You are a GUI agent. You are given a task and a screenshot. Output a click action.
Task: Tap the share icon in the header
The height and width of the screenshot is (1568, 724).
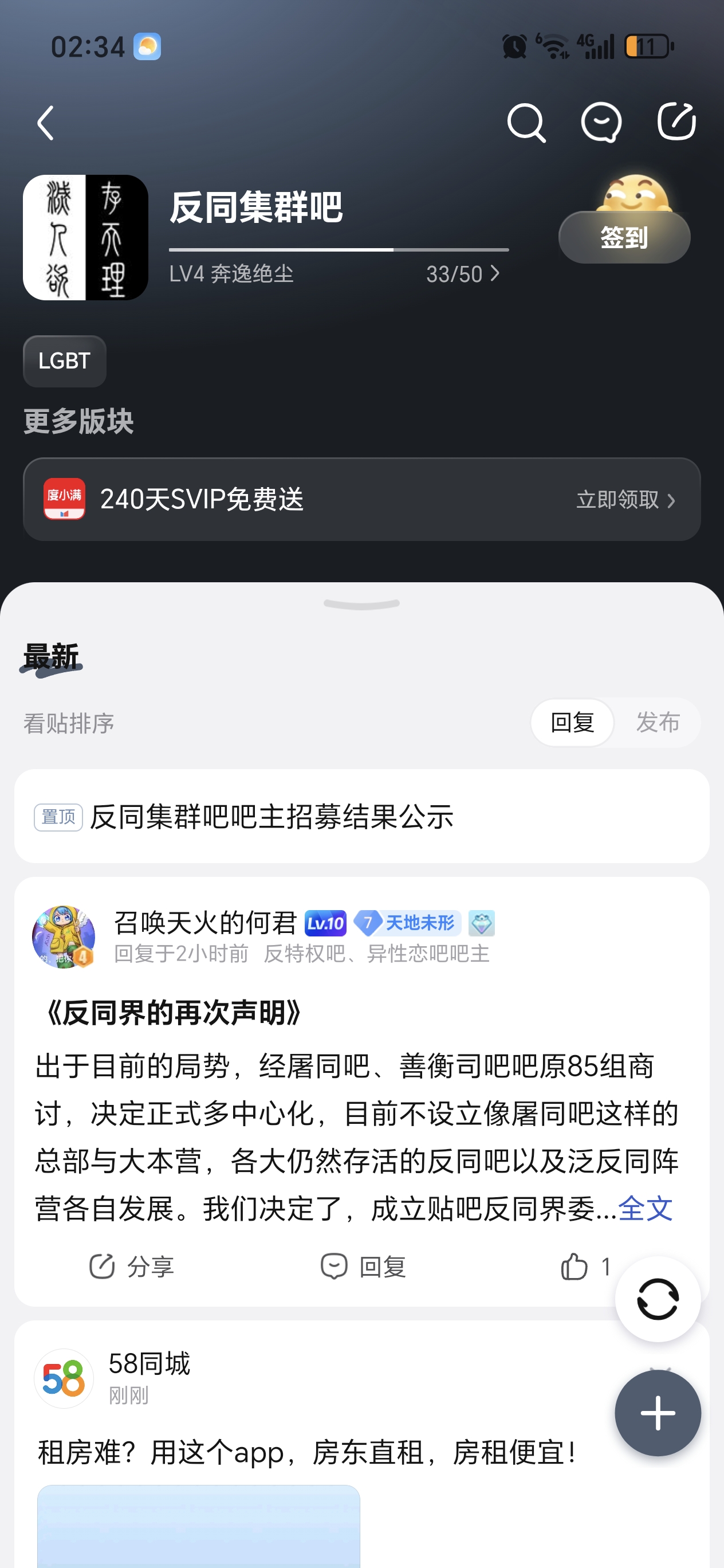676,121
